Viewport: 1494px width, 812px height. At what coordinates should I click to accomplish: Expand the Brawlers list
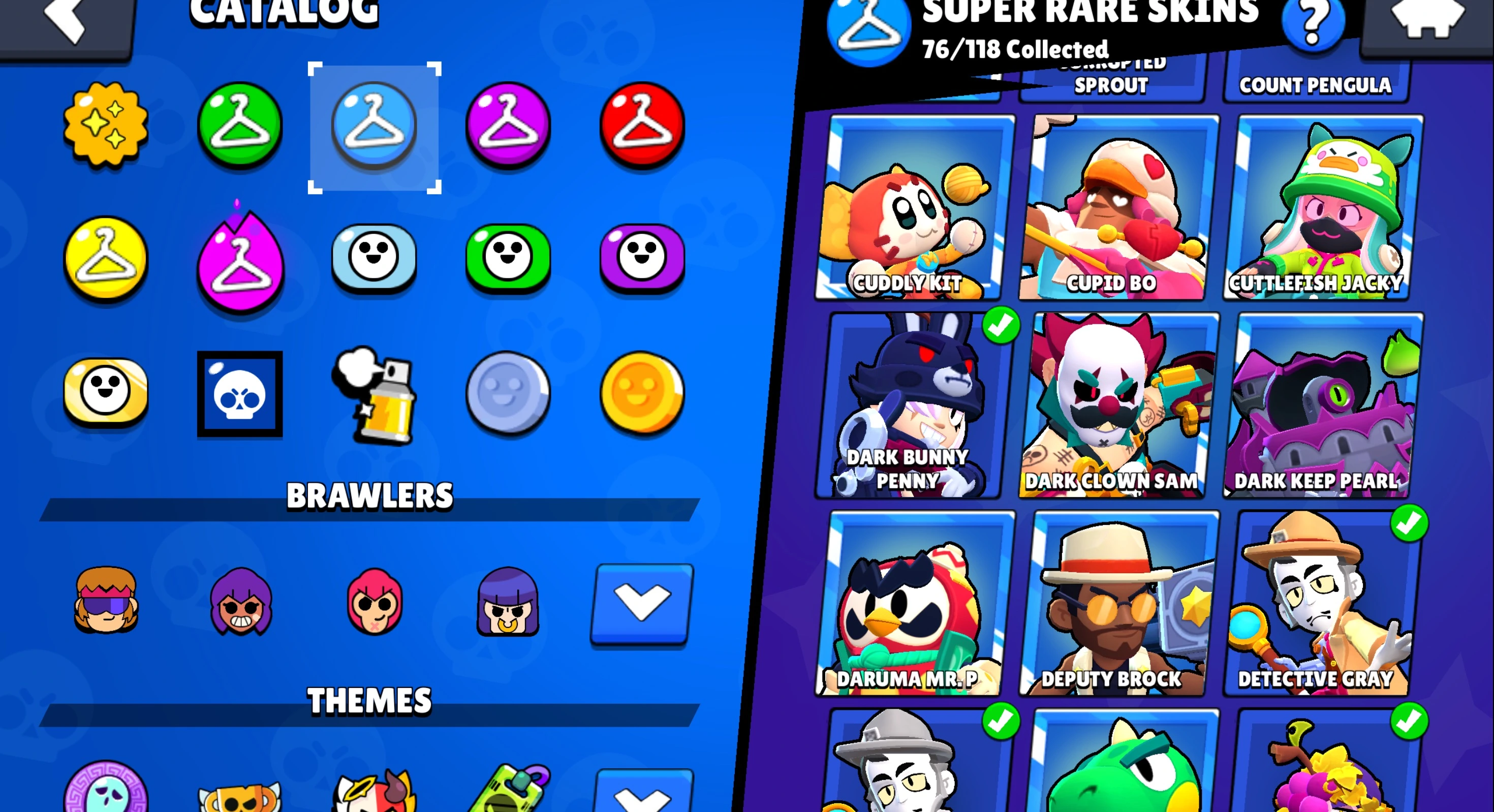[641, 603]
